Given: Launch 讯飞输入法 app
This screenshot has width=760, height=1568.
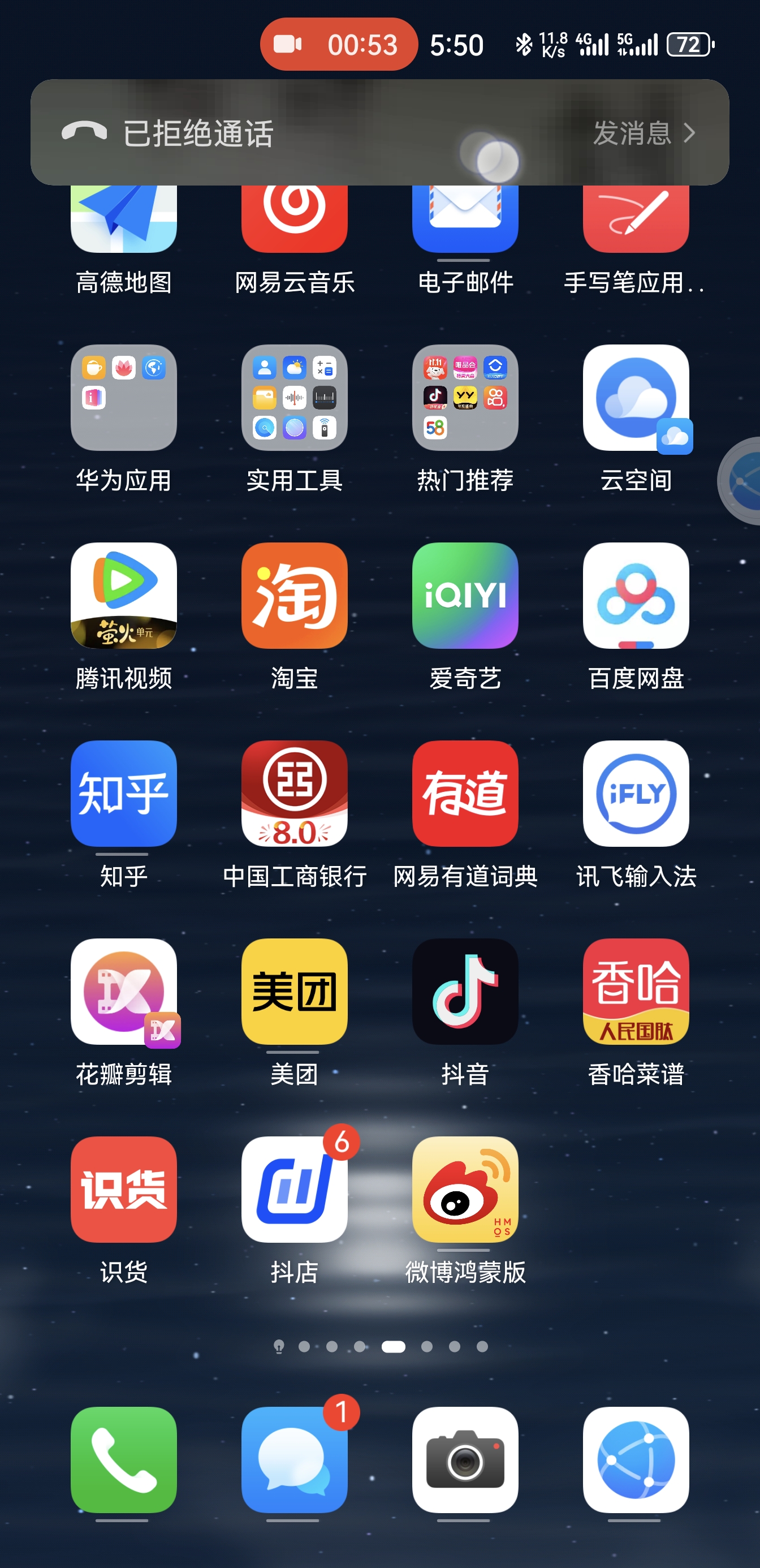Looking at the screenshot, I should click(x=636, y=794).
